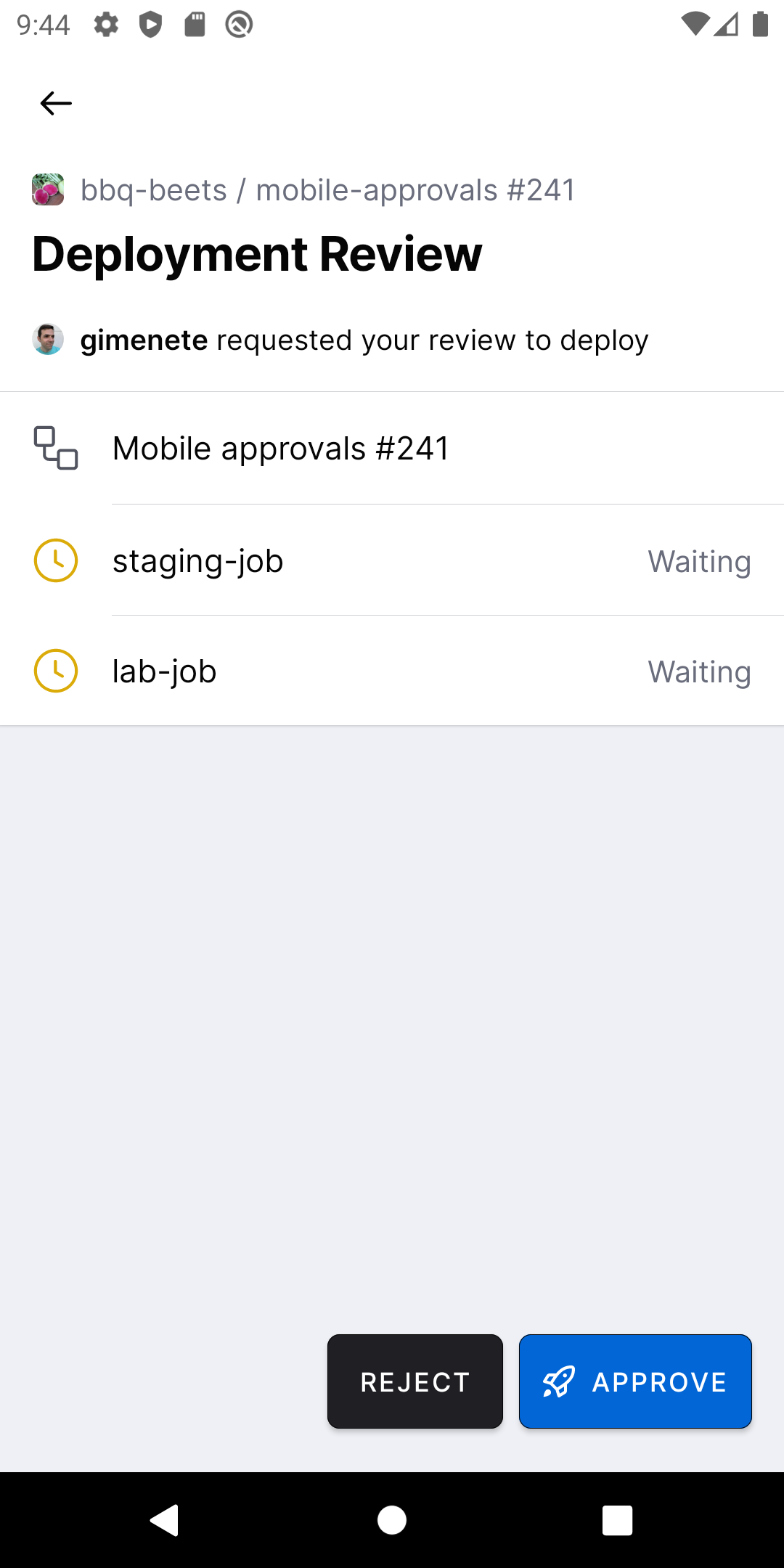The width and height of the screenshot is (784, 1568).
Task: Click the yellow clock icon beside lab-job
Action: click(x=54, y=671)
